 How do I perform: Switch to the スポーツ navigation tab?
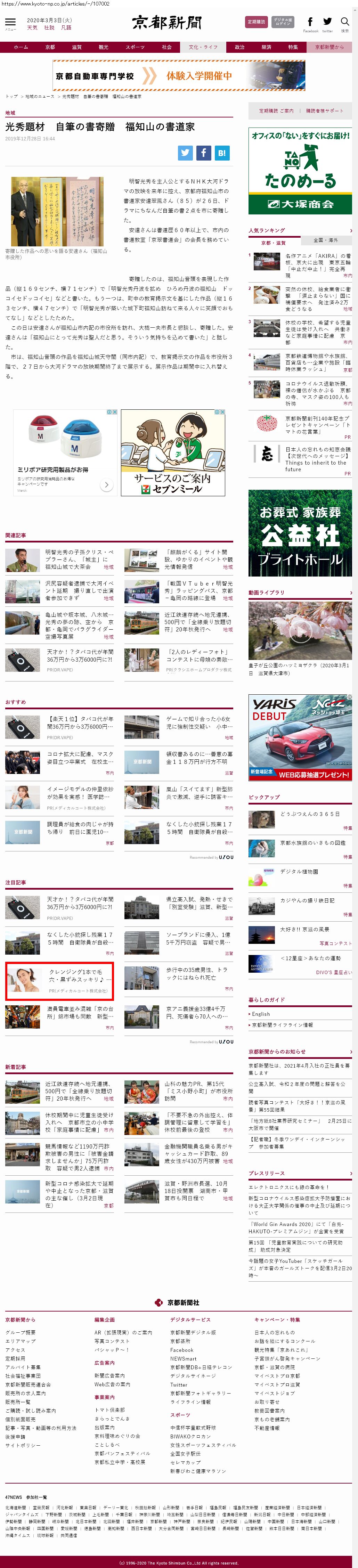[135, 47]
